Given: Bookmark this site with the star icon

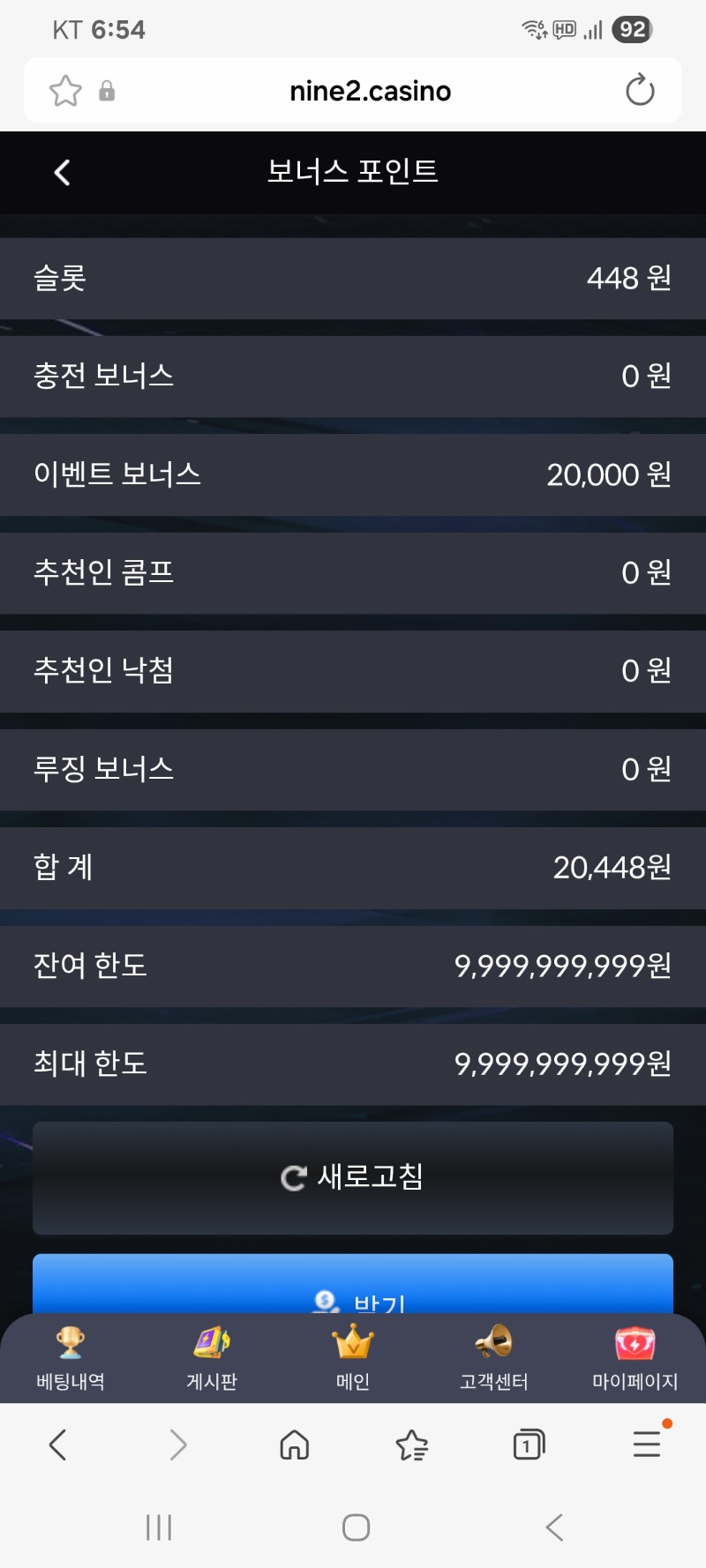Looking at the screenshot, I should click(x=65, y=91).
